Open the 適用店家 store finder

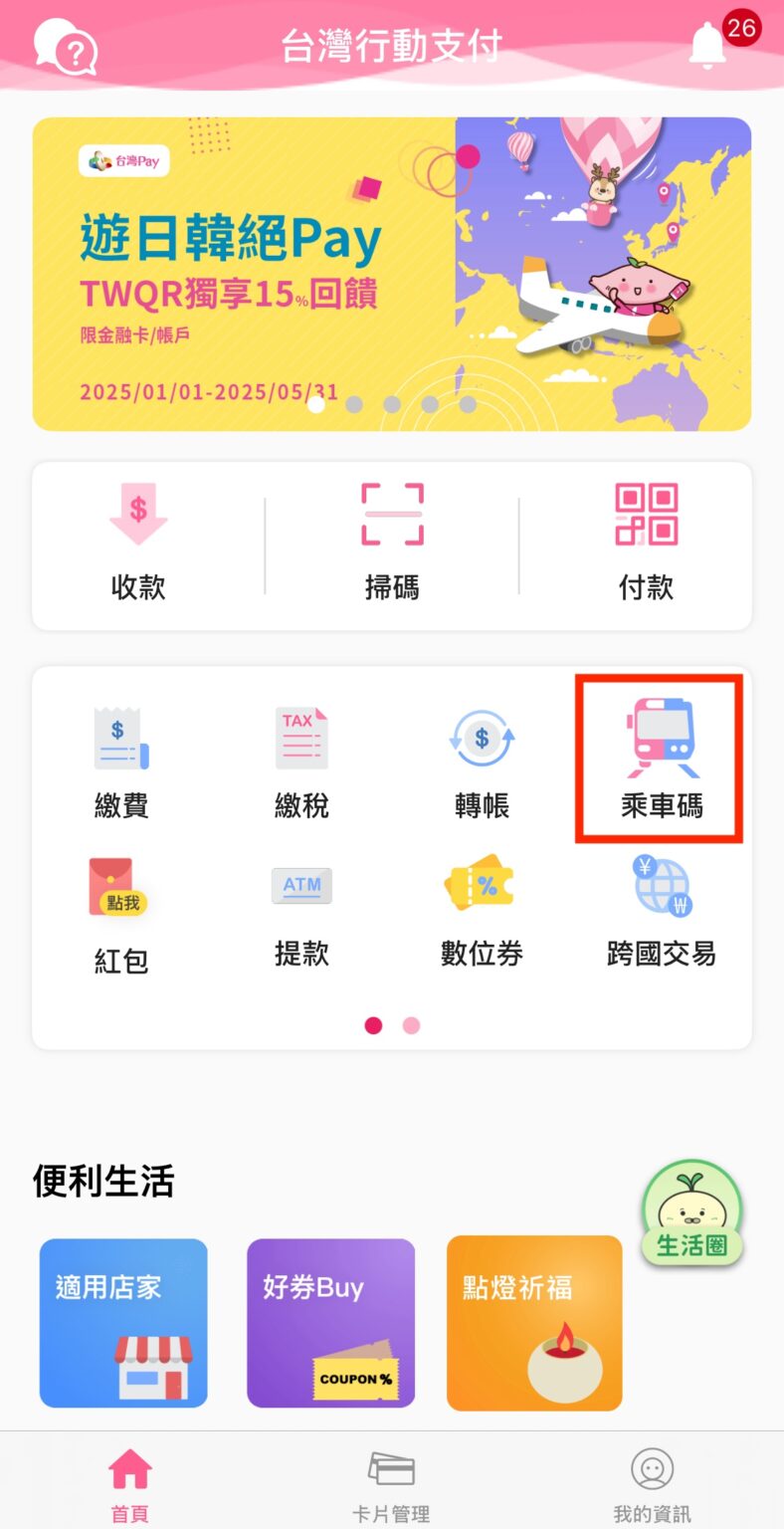122,1324
